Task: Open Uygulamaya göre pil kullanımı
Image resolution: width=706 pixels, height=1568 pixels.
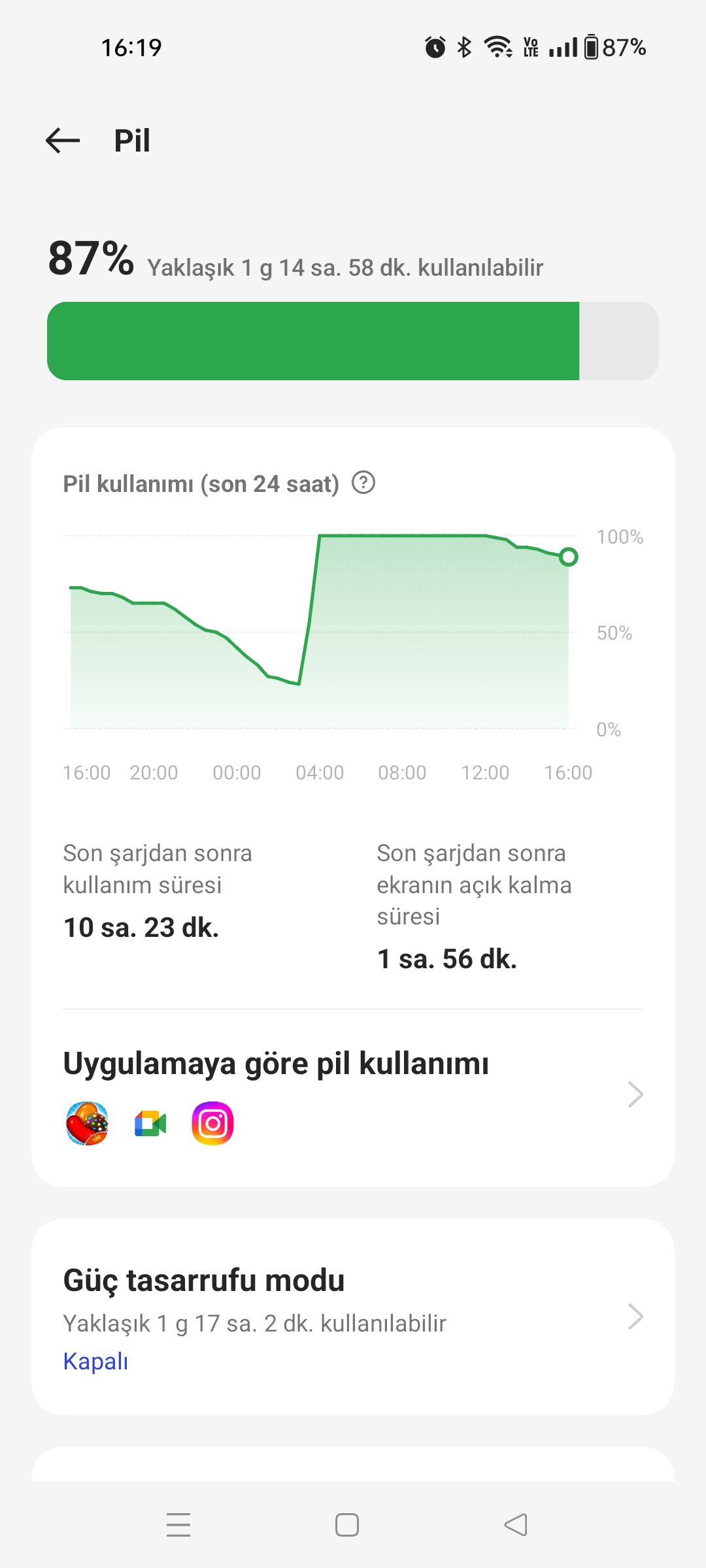Action: [x=353, y=1094]
